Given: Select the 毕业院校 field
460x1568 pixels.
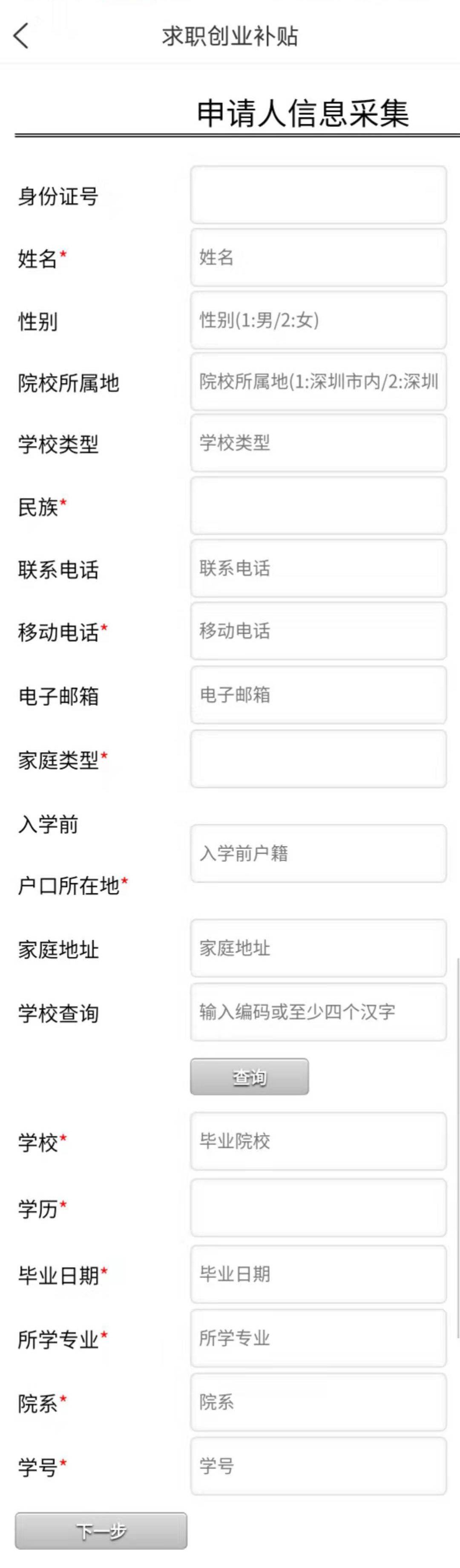Looking at the screenshot, I should (x=318, y=1141).
